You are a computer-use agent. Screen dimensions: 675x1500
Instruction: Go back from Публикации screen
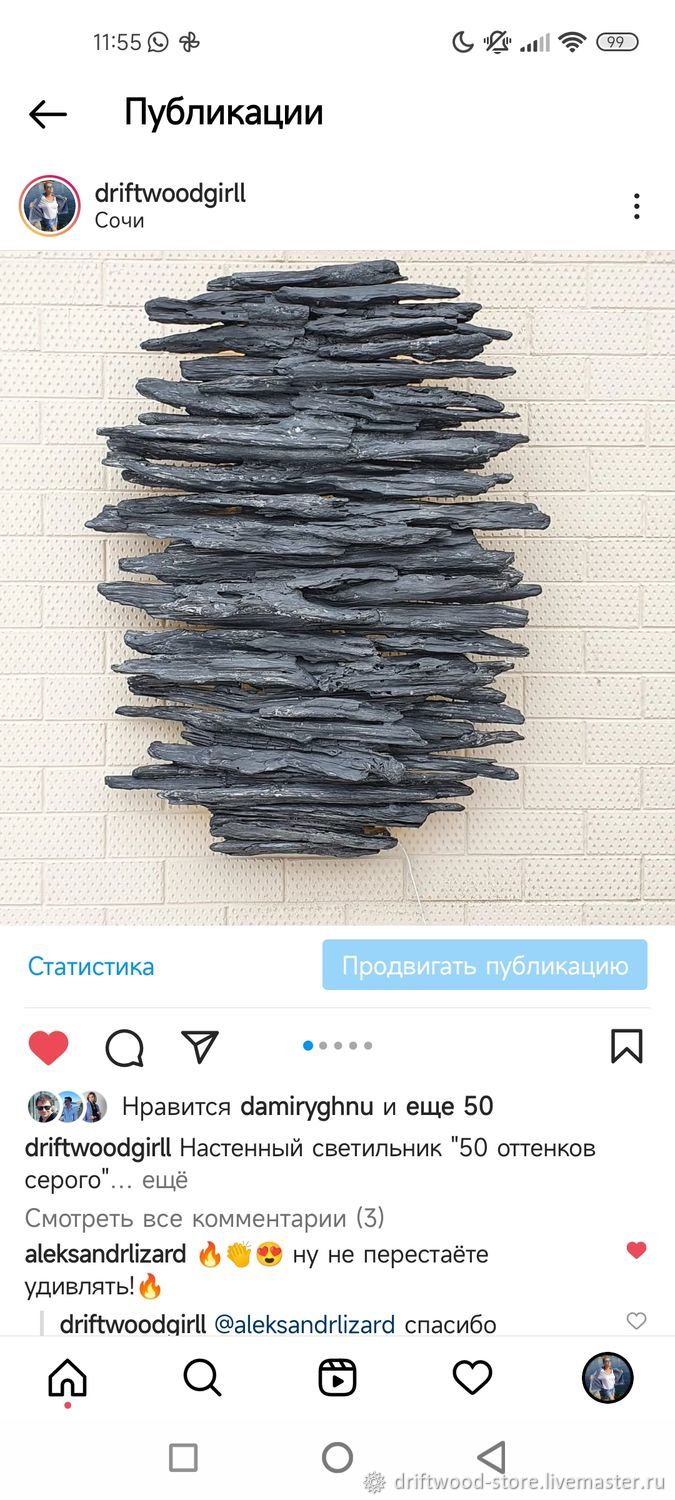(47, 115)
